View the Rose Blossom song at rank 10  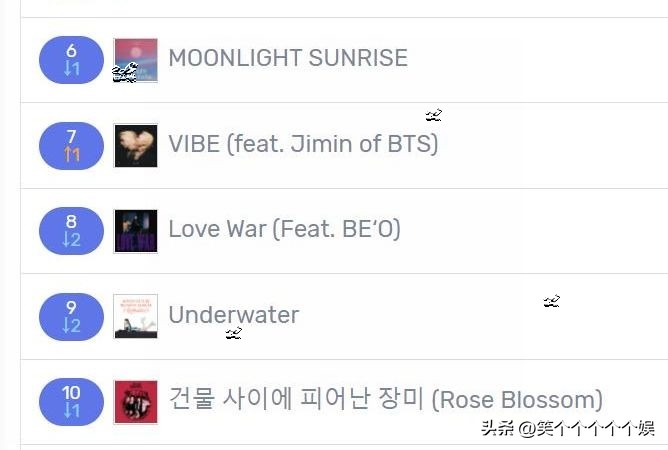[x=385, y=401]
